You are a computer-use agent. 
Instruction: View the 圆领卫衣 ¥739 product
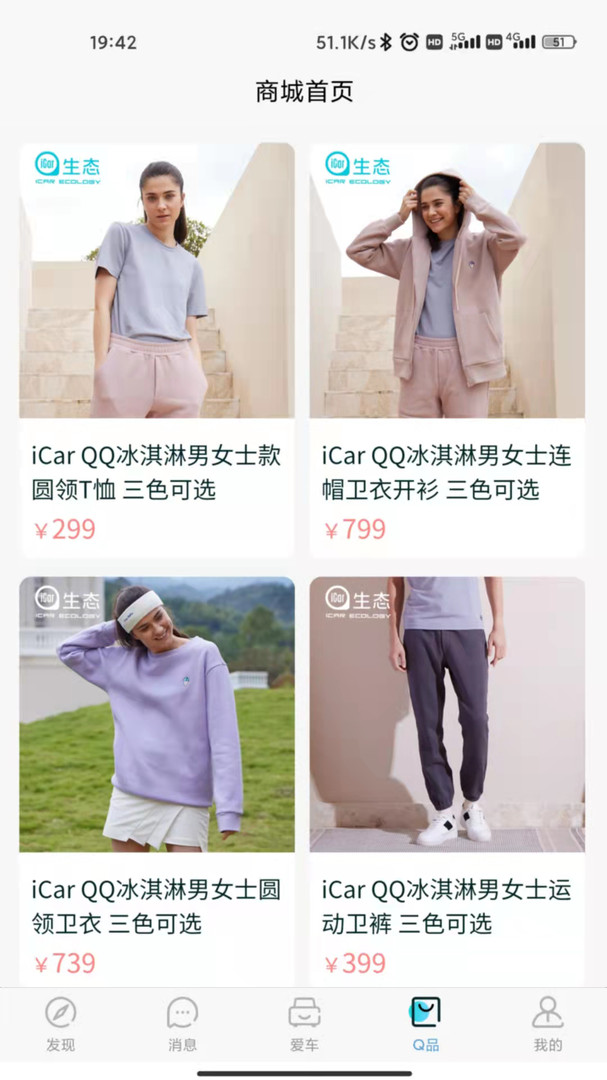pyautogui.click(x=156, y=780)
